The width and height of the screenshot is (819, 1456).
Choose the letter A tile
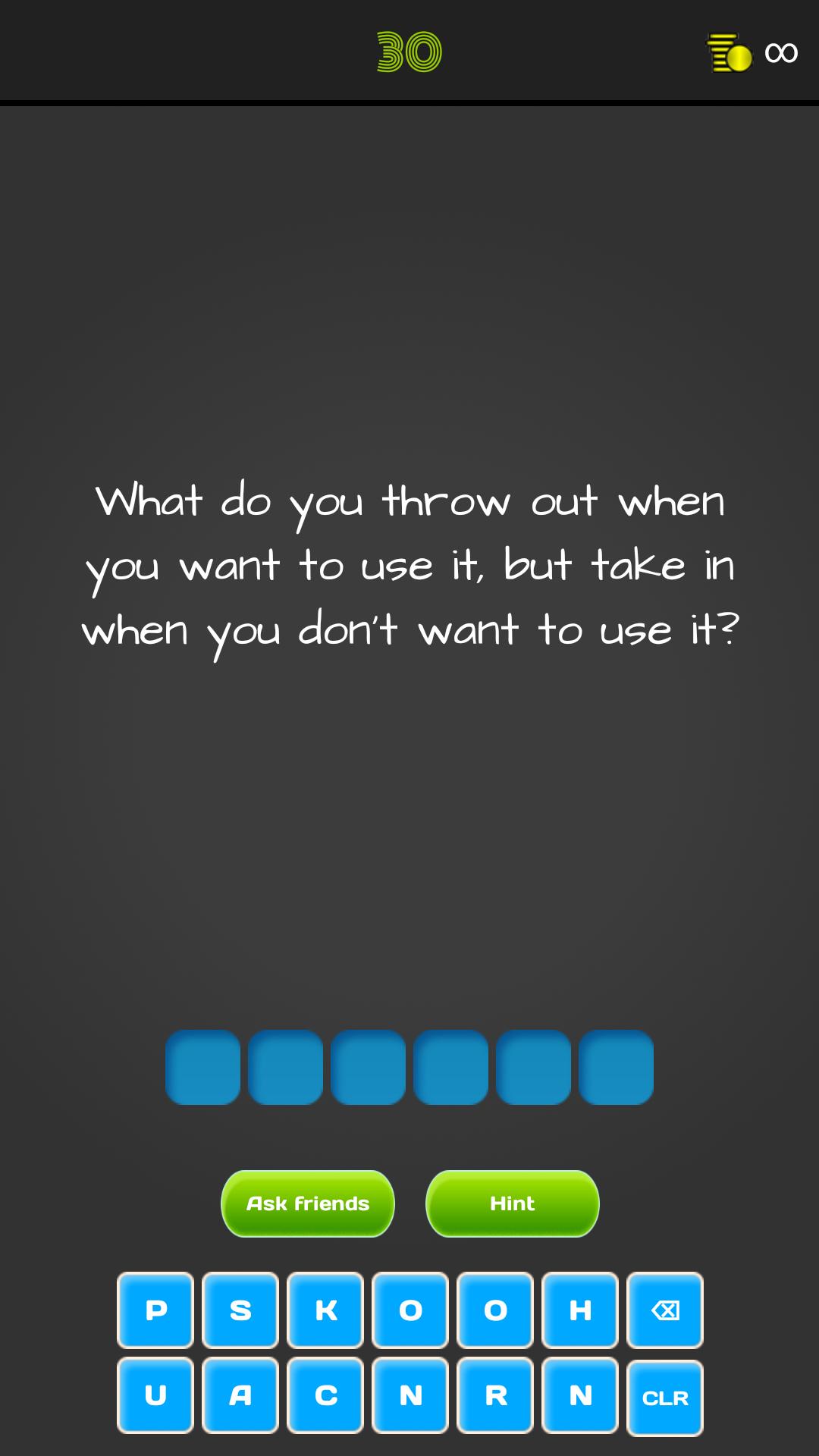(x=240, y=1395)
